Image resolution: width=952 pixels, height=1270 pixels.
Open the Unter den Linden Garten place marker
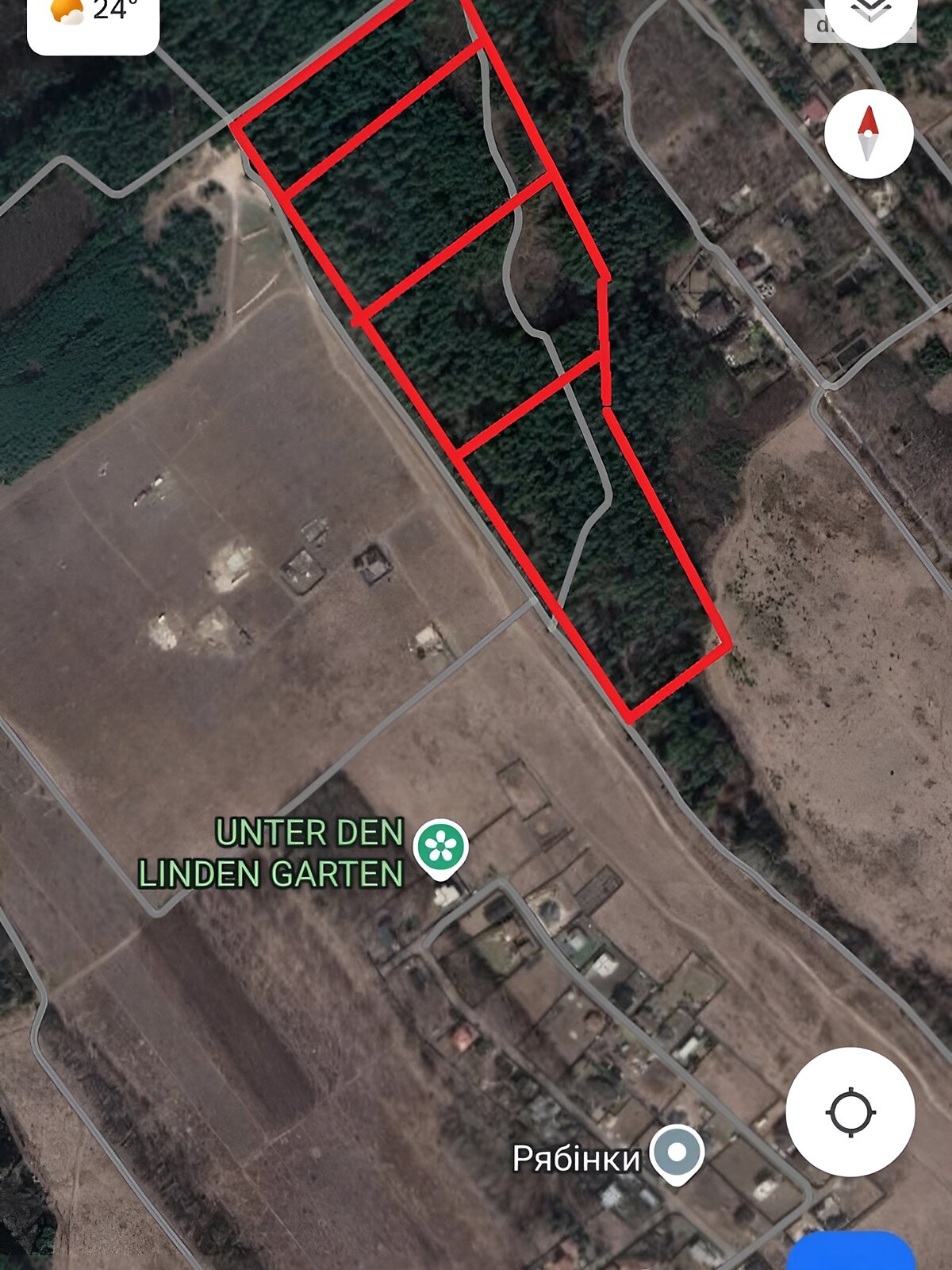[443, 847]
